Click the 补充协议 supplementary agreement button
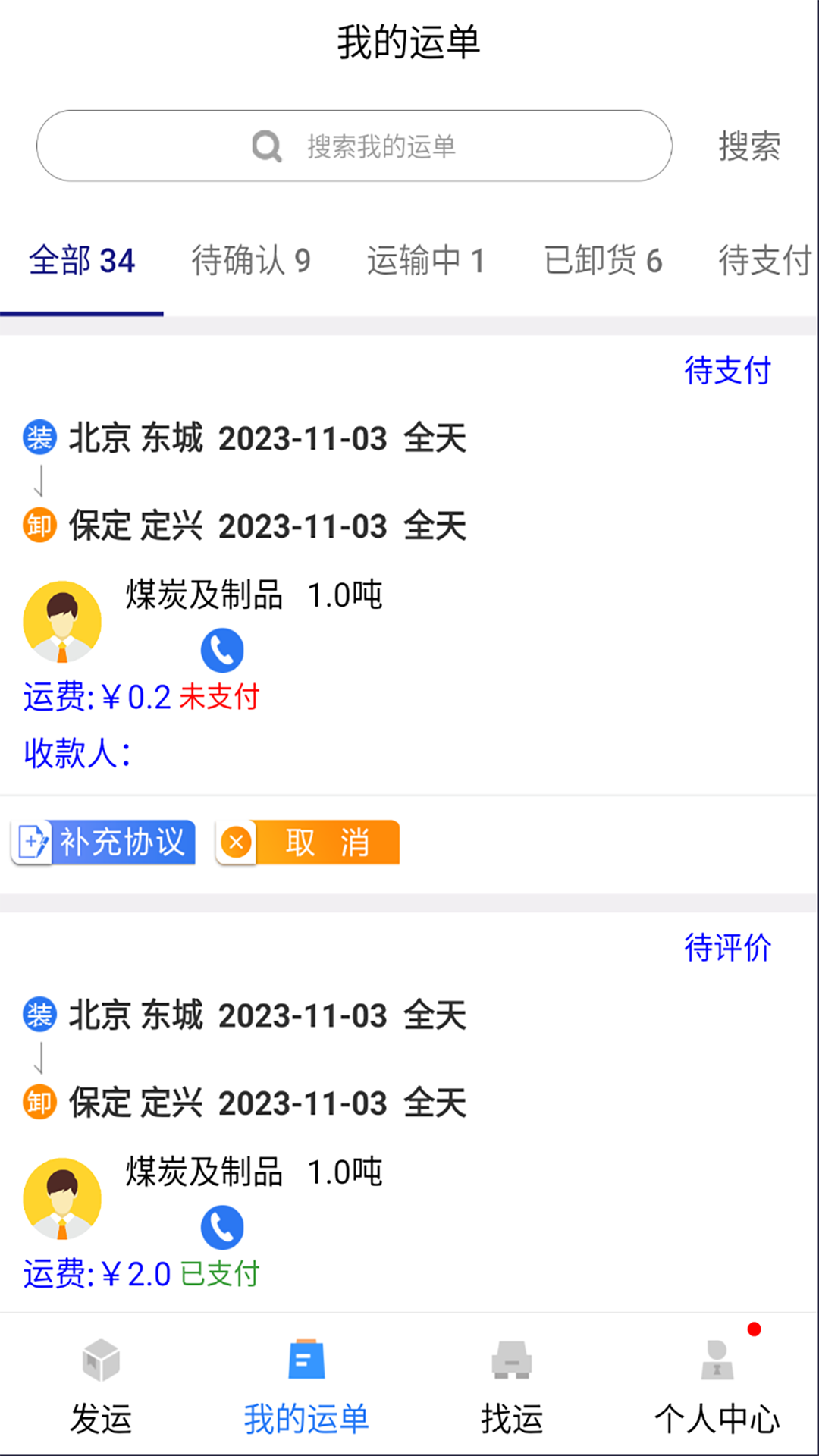 [x=102, y=842]
